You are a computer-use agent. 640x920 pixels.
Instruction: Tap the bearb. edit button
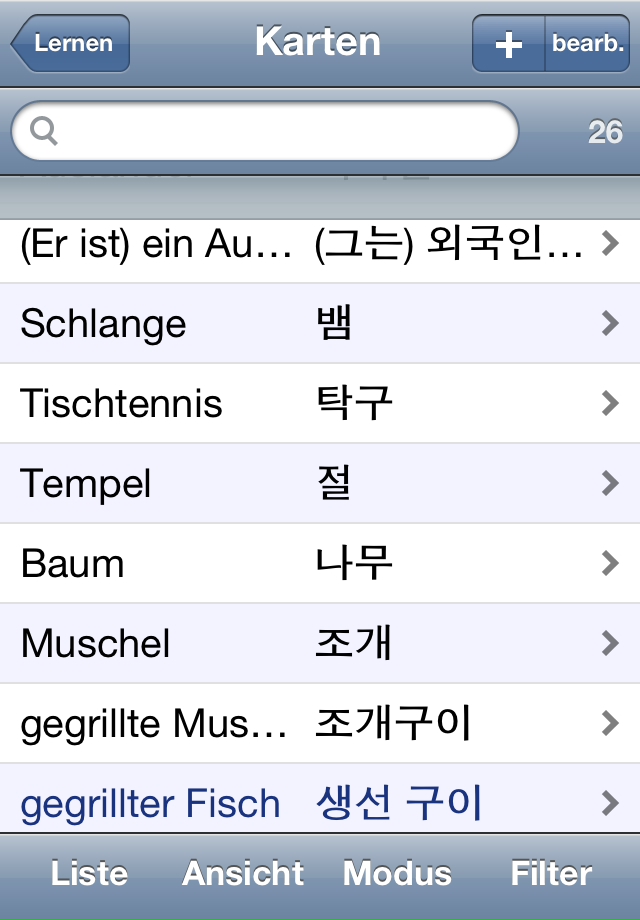[x=588, y=44]
